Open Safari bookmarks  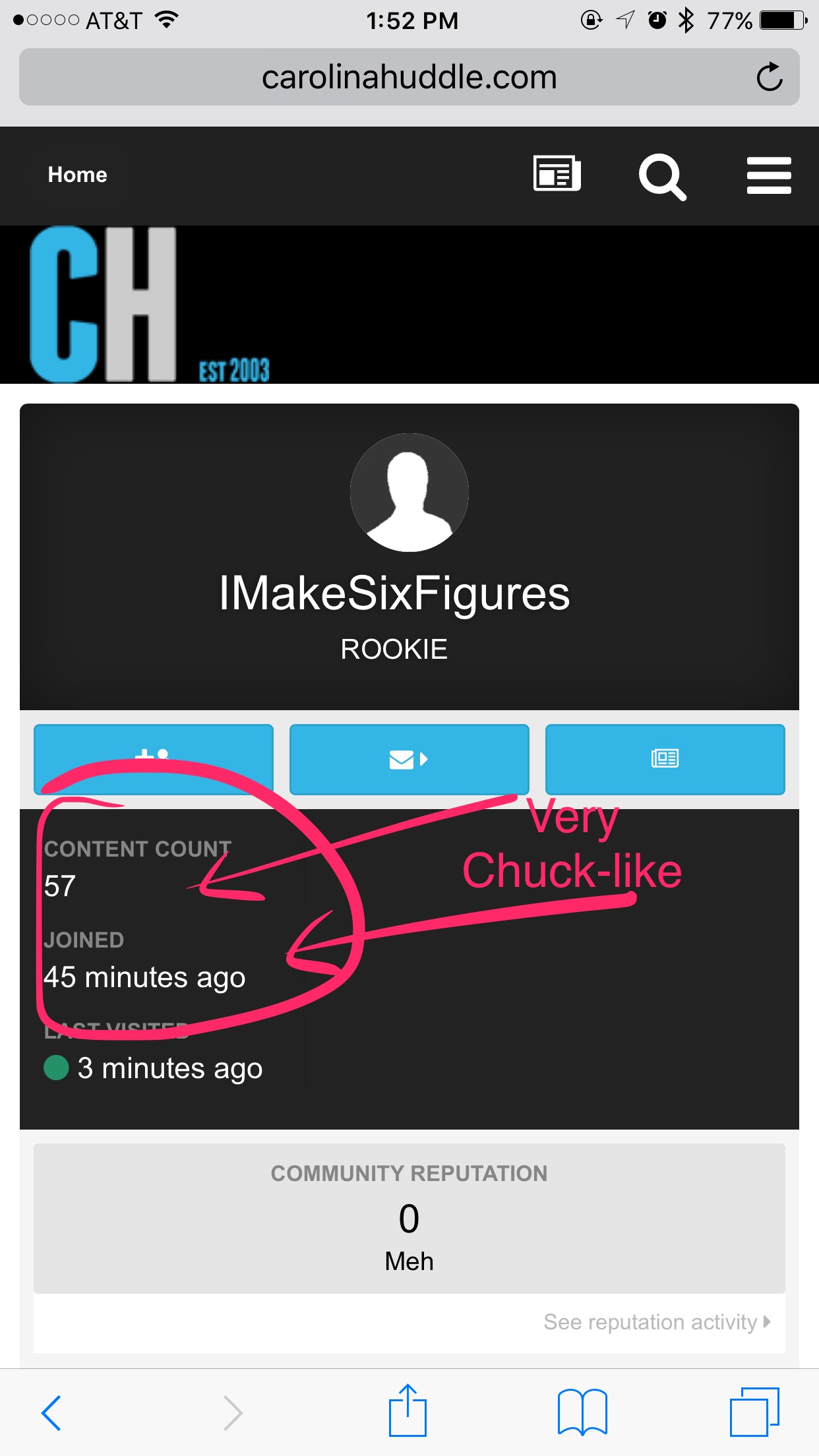coord(582,1412)
